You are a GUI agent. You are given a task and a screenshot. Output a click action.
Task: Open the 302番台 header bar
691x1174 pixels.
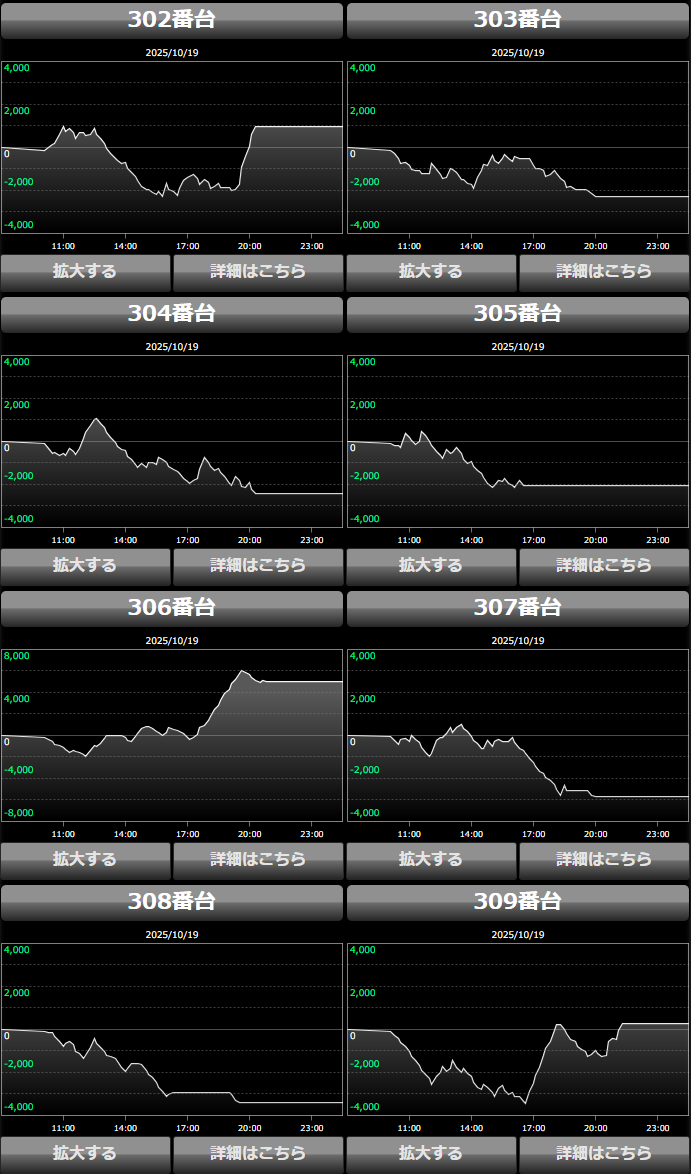coord(172,20)
